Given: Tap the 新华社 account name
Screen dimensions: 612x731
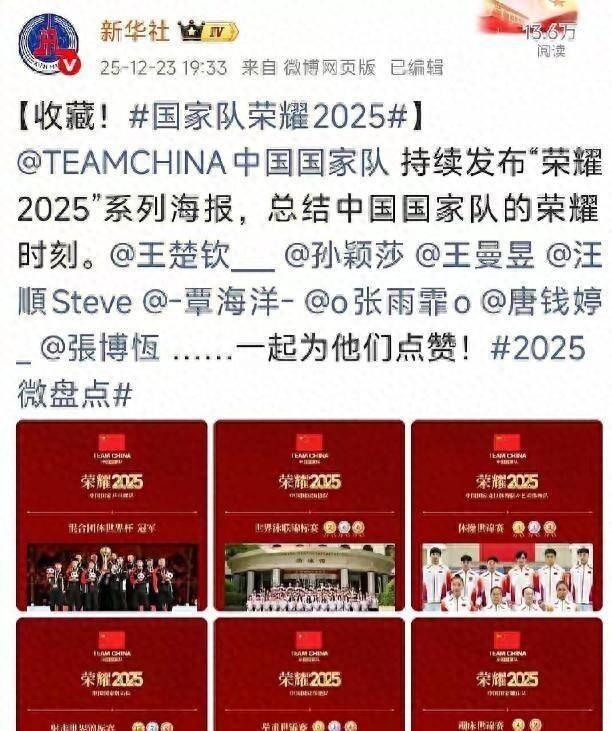Looking at the screenshot, I should click(134, 30).
